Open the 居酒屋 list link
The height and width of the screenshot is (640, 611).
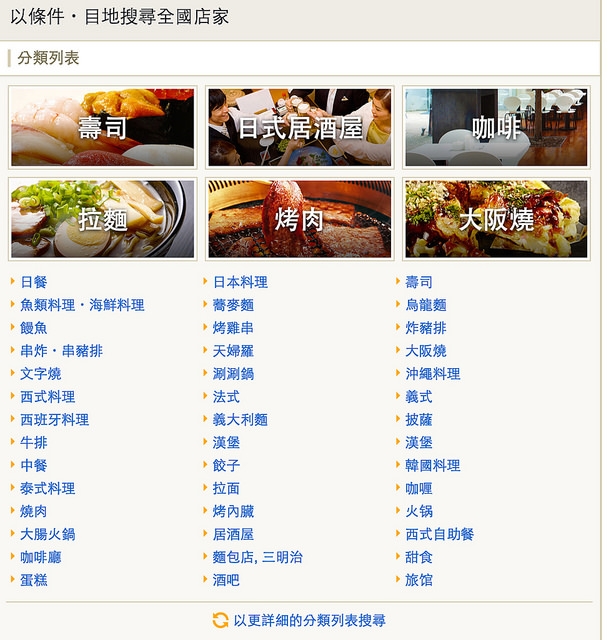(x=233, y=535)
